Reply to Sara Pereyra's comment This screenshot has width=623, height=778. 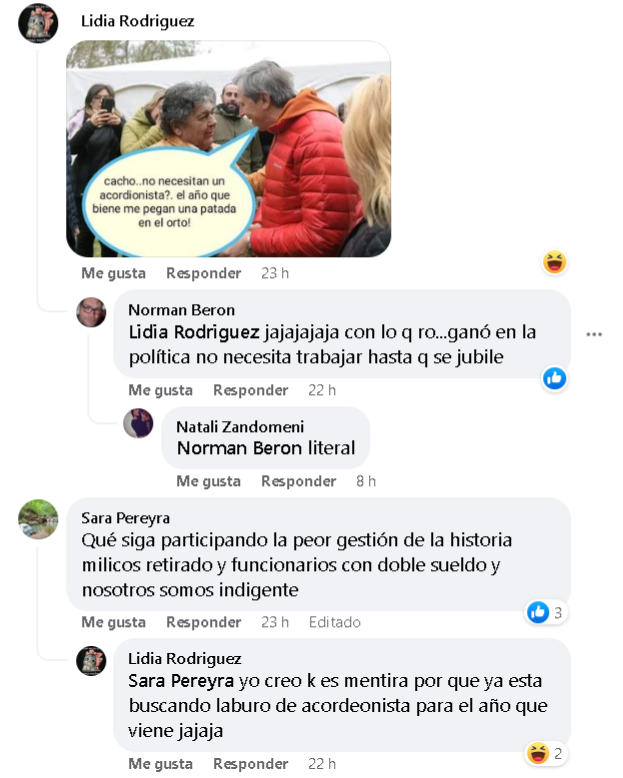(203, 622)
